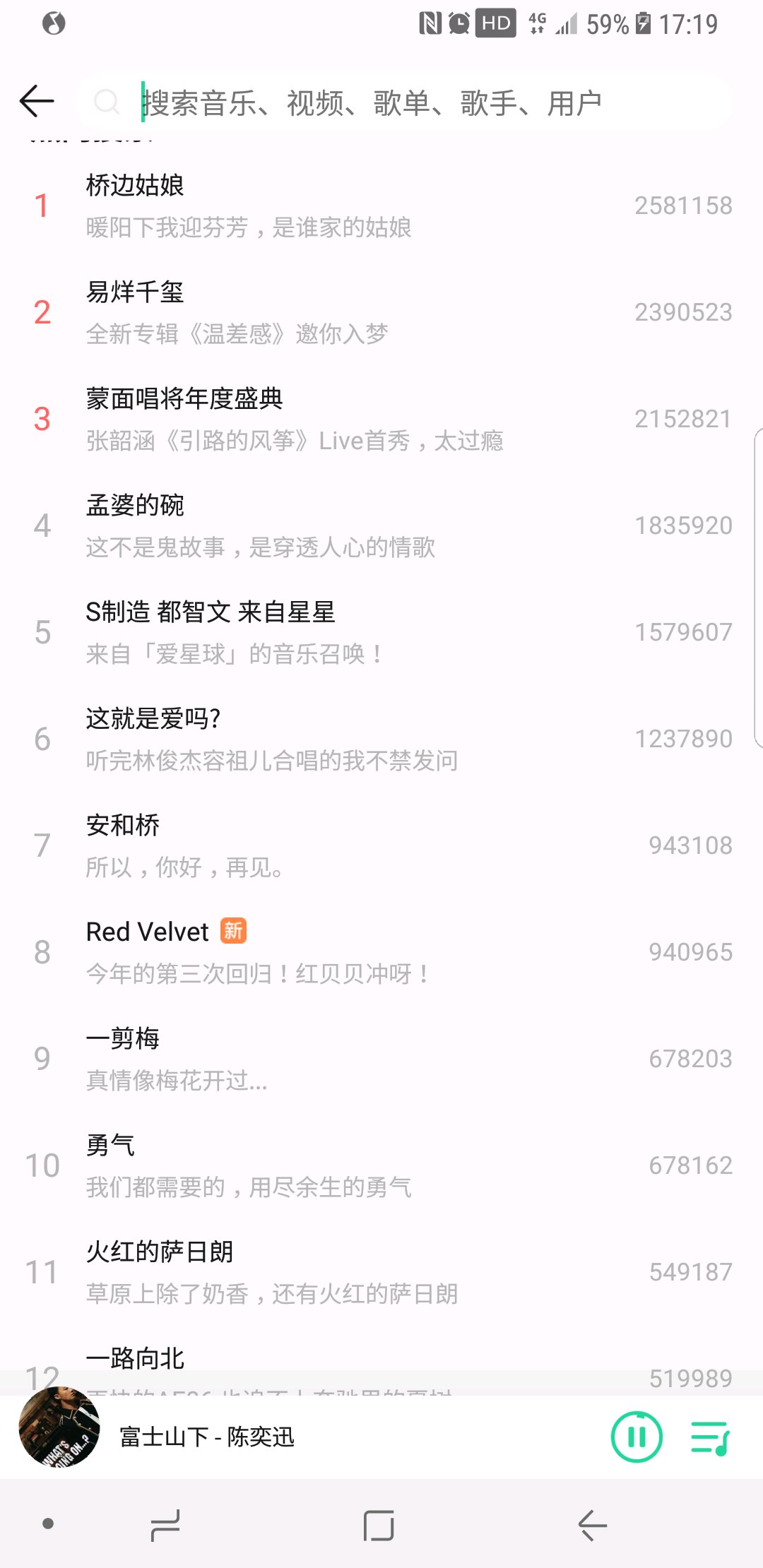Open the current playlist queue
Viewport: 763px width, 1568px height.
[x=710, y=1437]
